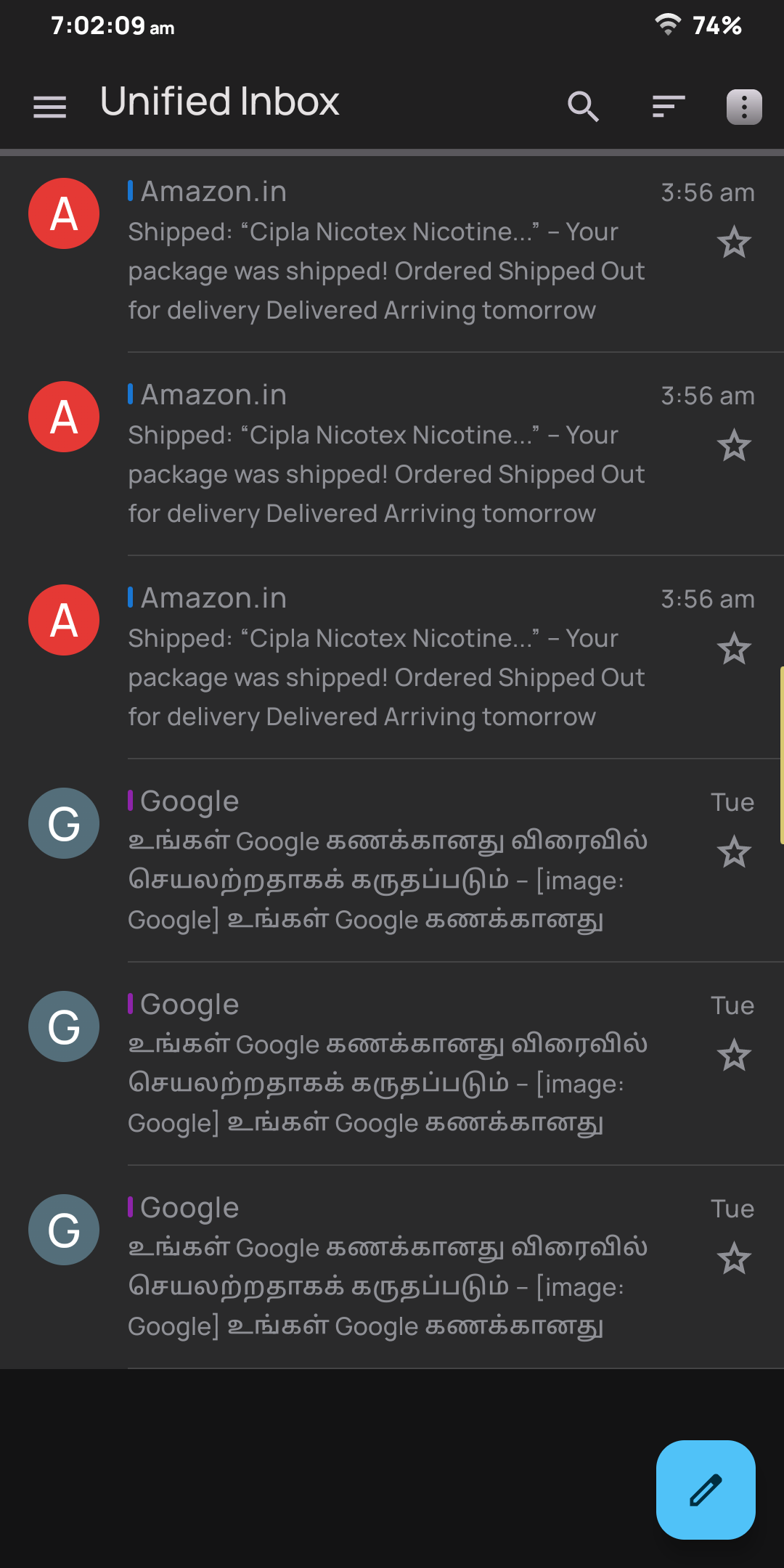Star the first Amazon.in email
This screenshot has height=1568, width=784.
734,242
